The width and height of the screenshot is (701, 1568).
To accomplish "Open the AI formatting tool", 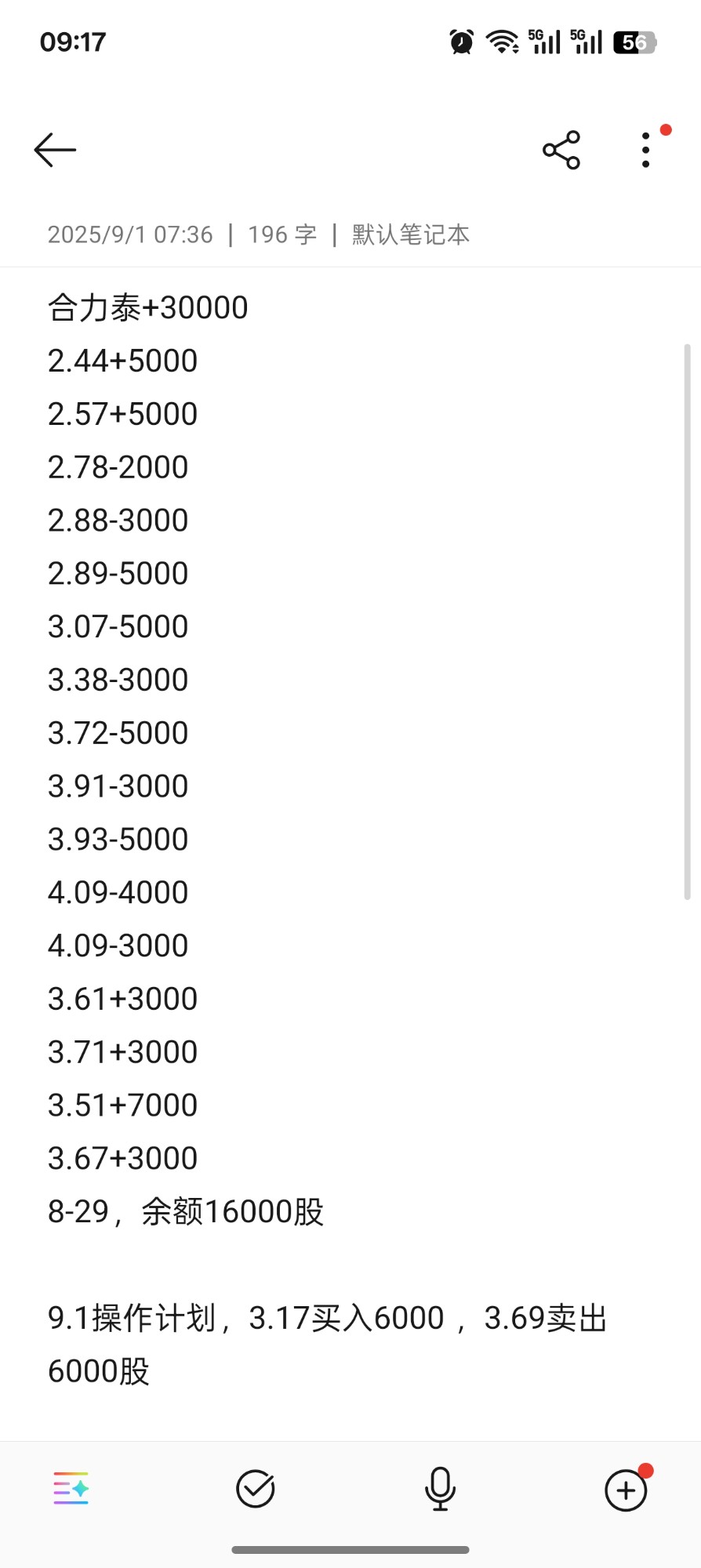I will [x=71, y=1488].
